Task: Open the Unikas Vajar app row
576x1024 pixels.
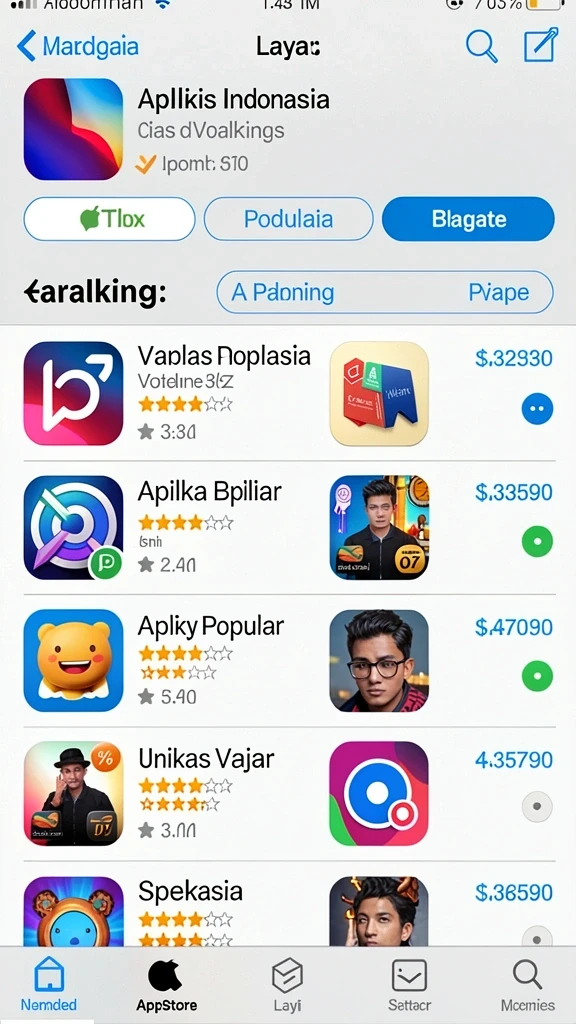Action: click(x=288, y=794)
